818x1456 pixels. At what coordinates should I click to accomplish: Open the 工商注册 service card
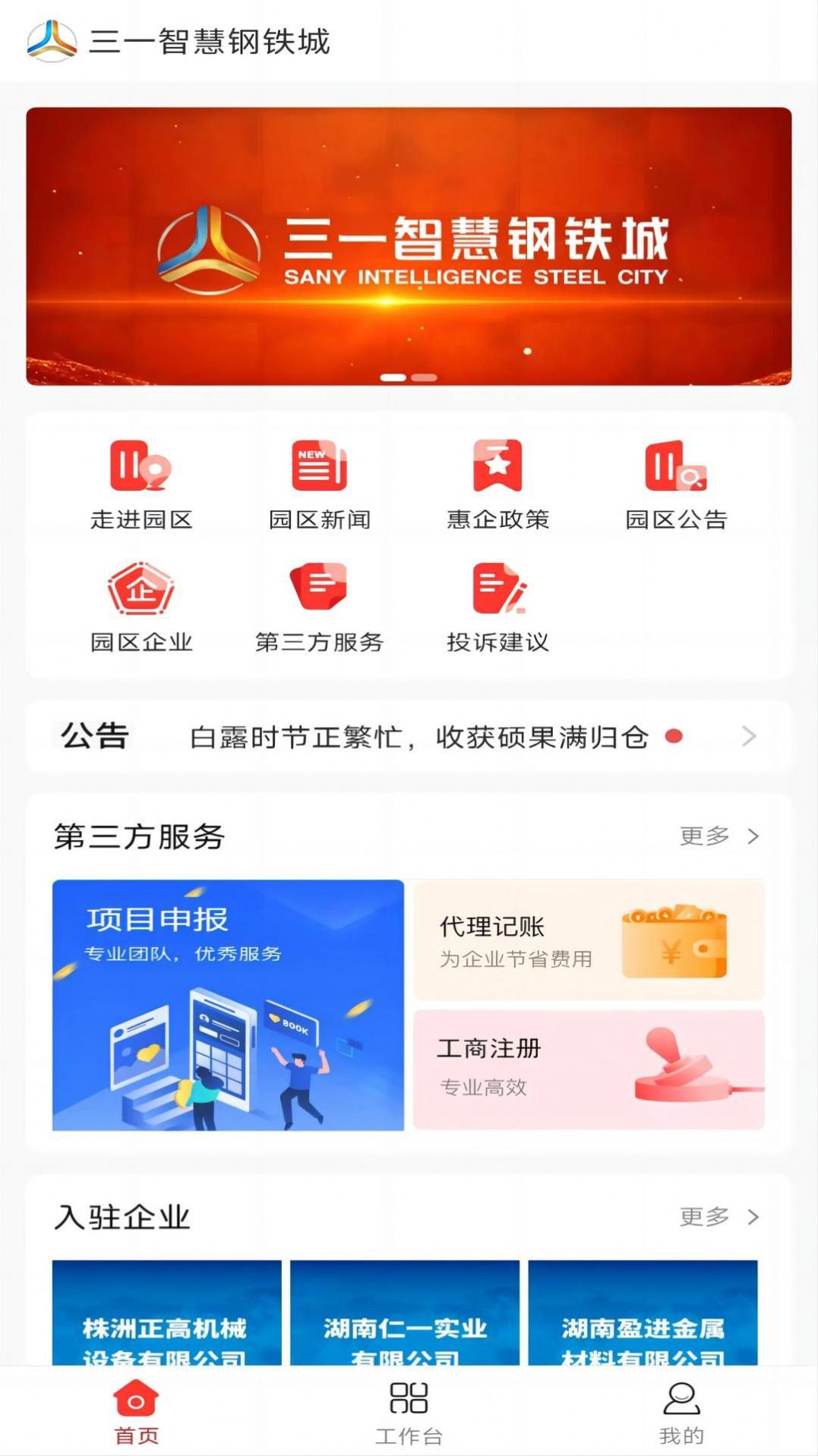(589, 1070)
